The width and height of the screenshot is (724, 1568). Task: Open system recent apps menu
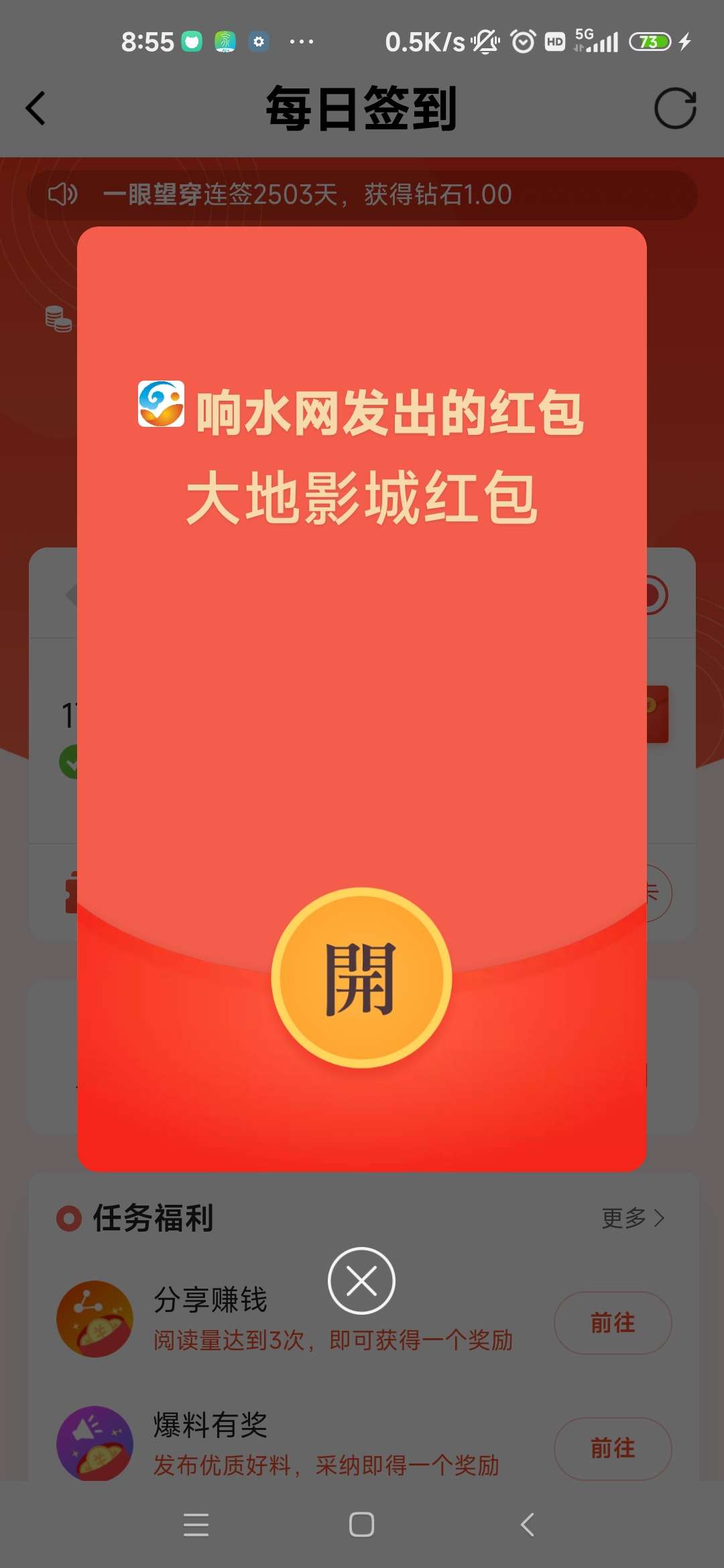(x=196, y=1524)
